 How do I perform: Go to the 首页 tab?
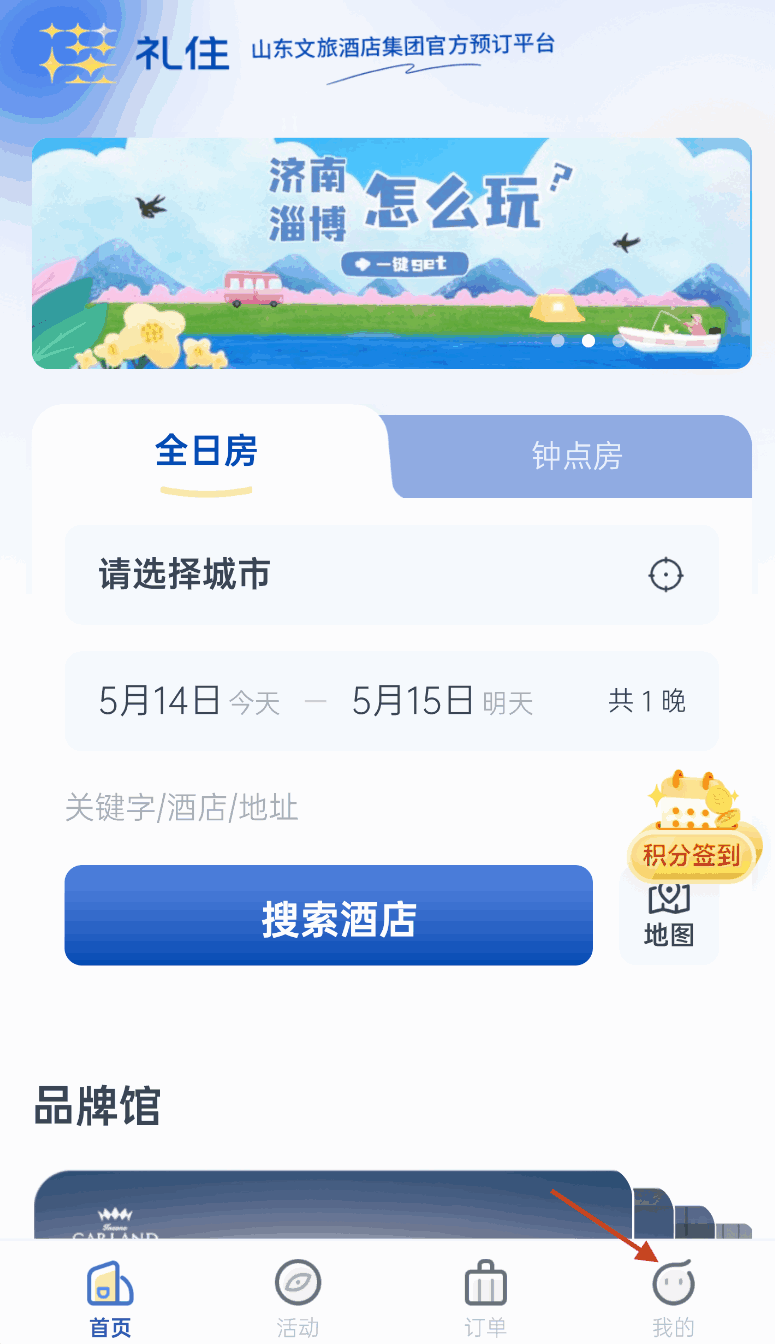[x=110, y=1297]
